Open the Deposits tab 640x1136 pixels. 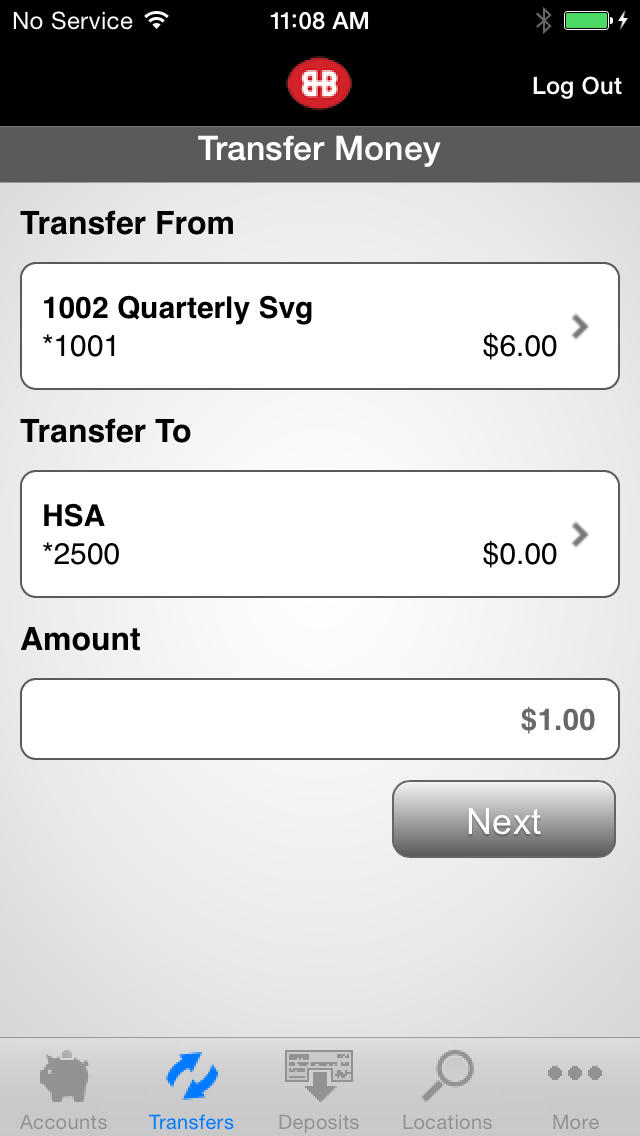pyautogui.click(x=318, y=1089)
